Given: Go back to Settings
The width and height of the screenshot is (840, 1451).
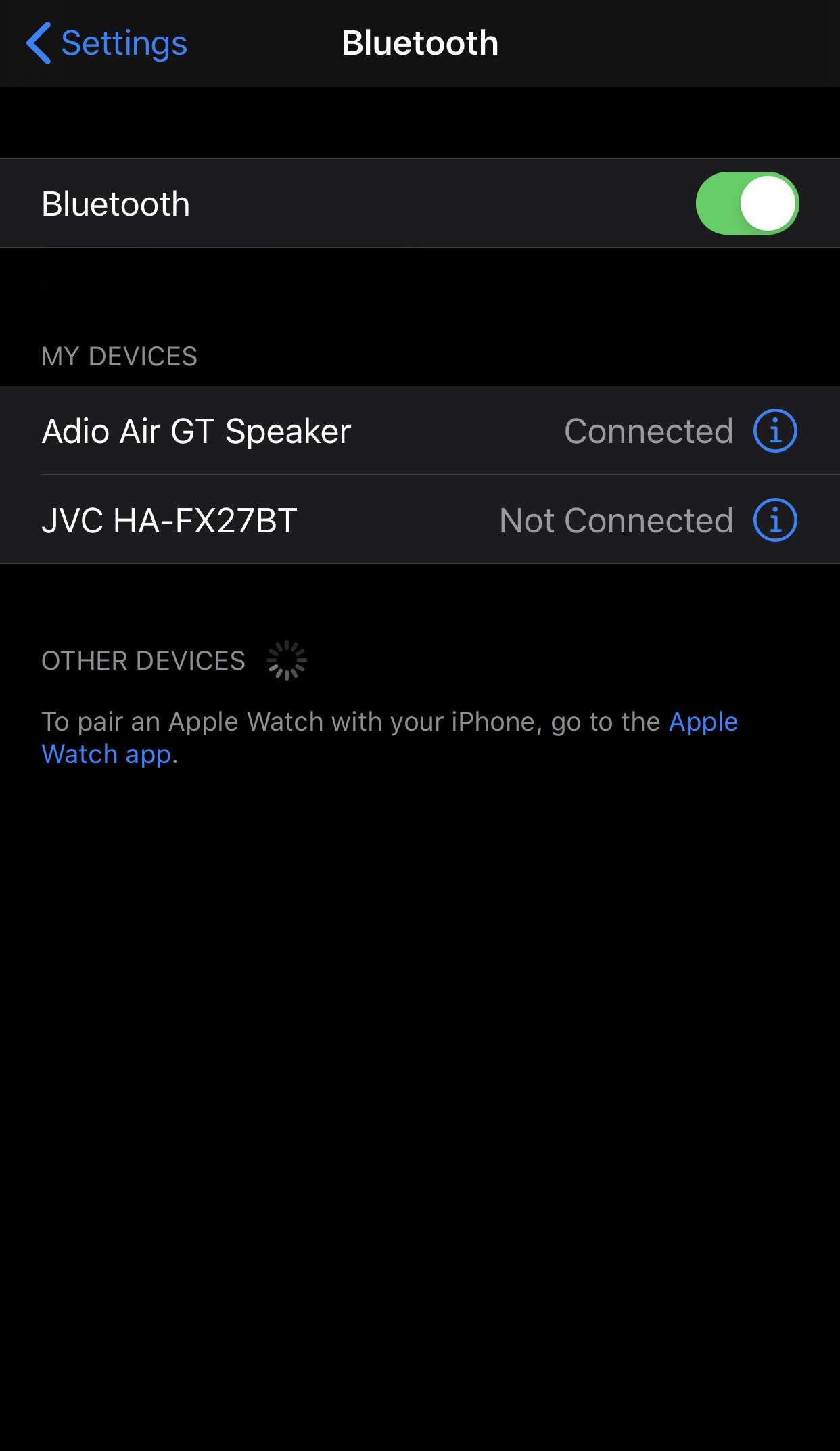Looking at the screenshot, I should (x=107, y=43).
